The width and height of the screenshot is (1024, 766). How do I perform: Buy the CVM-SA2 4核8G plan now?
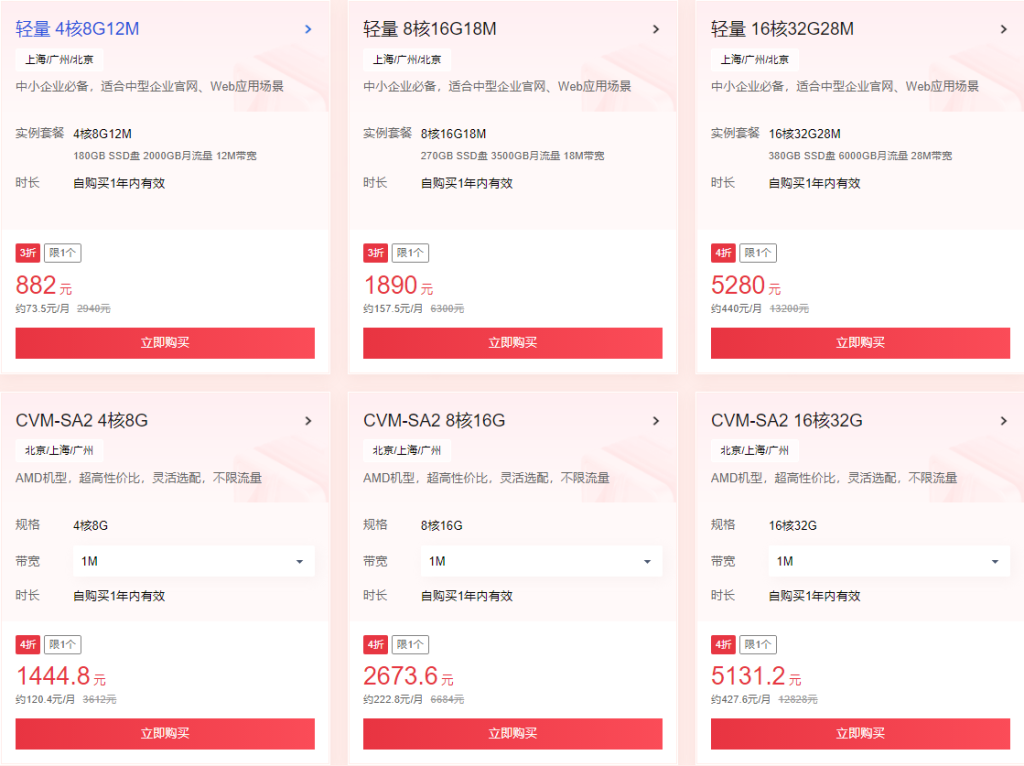coord(165,733)
